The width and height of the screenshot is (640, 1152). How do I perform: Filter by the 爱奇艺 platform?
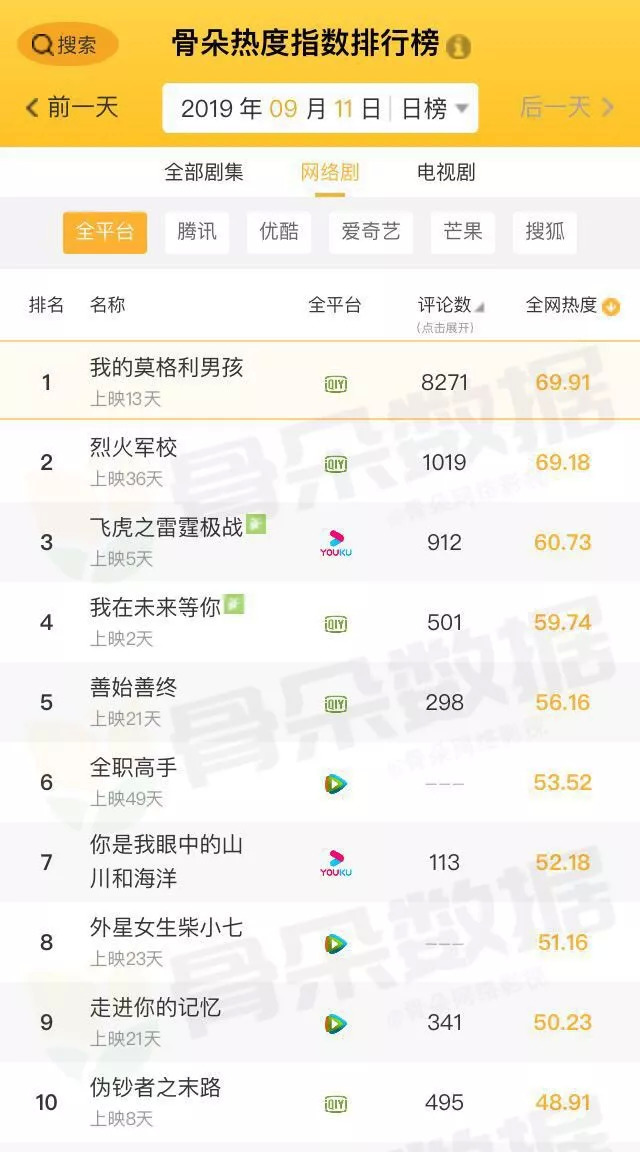coord(370,232)
